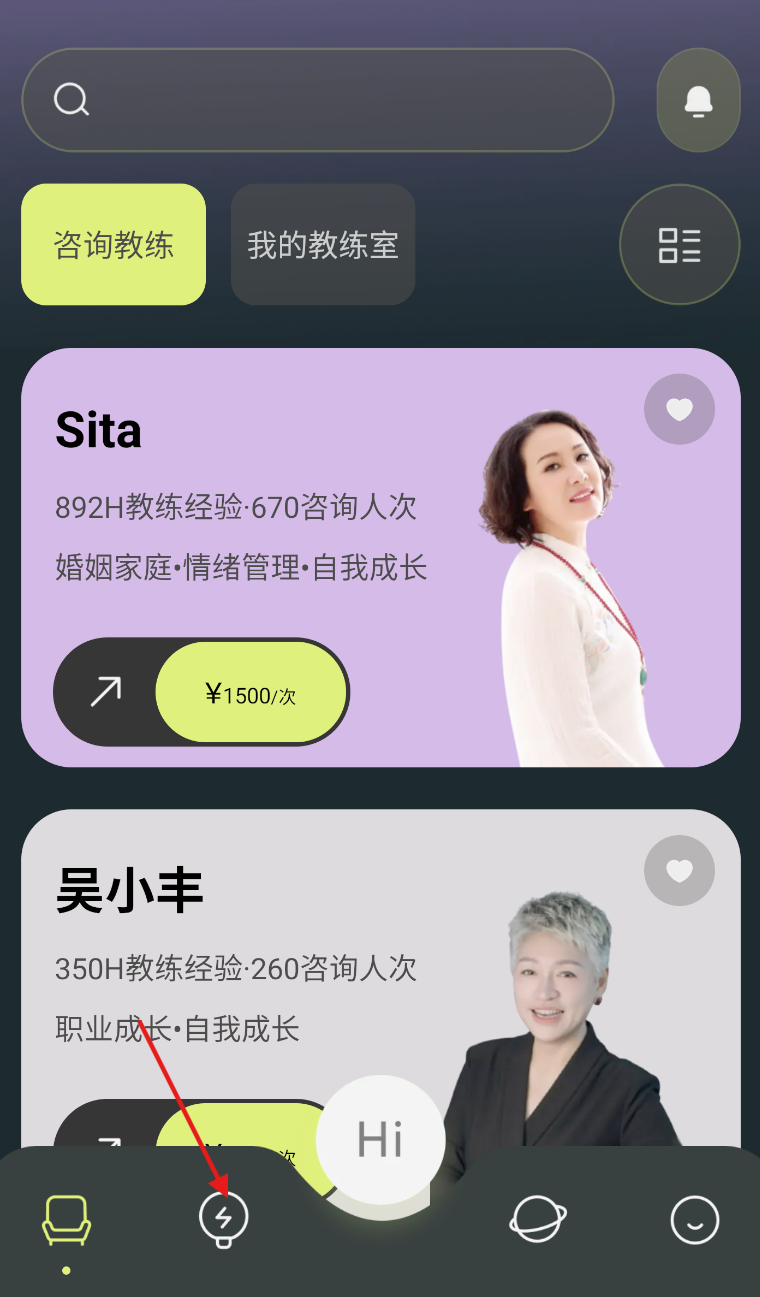Tap the ¥1500/次 price button
Screen dimensions: 760x1297
[251, 693]
